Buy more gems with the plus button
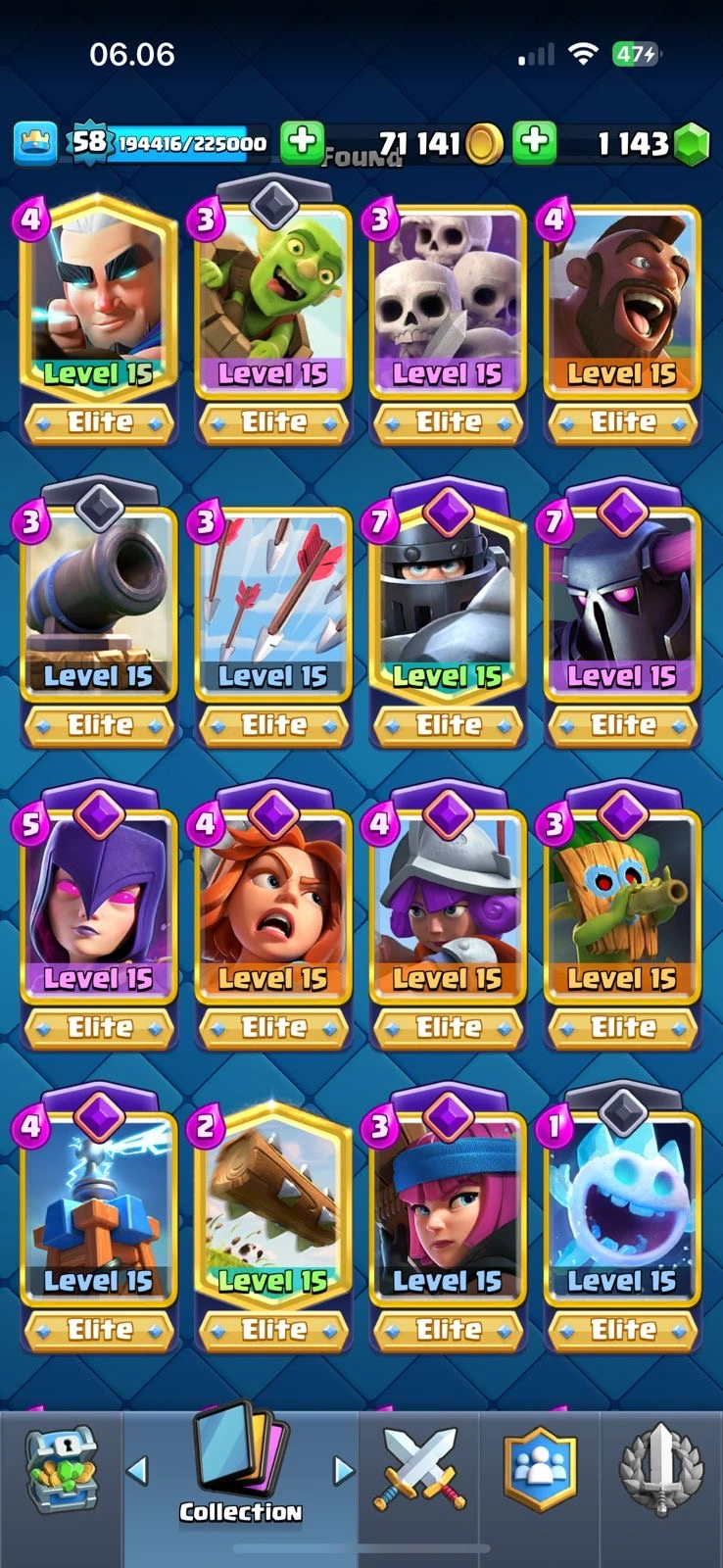723x1568 pixels. pos(535,143)
